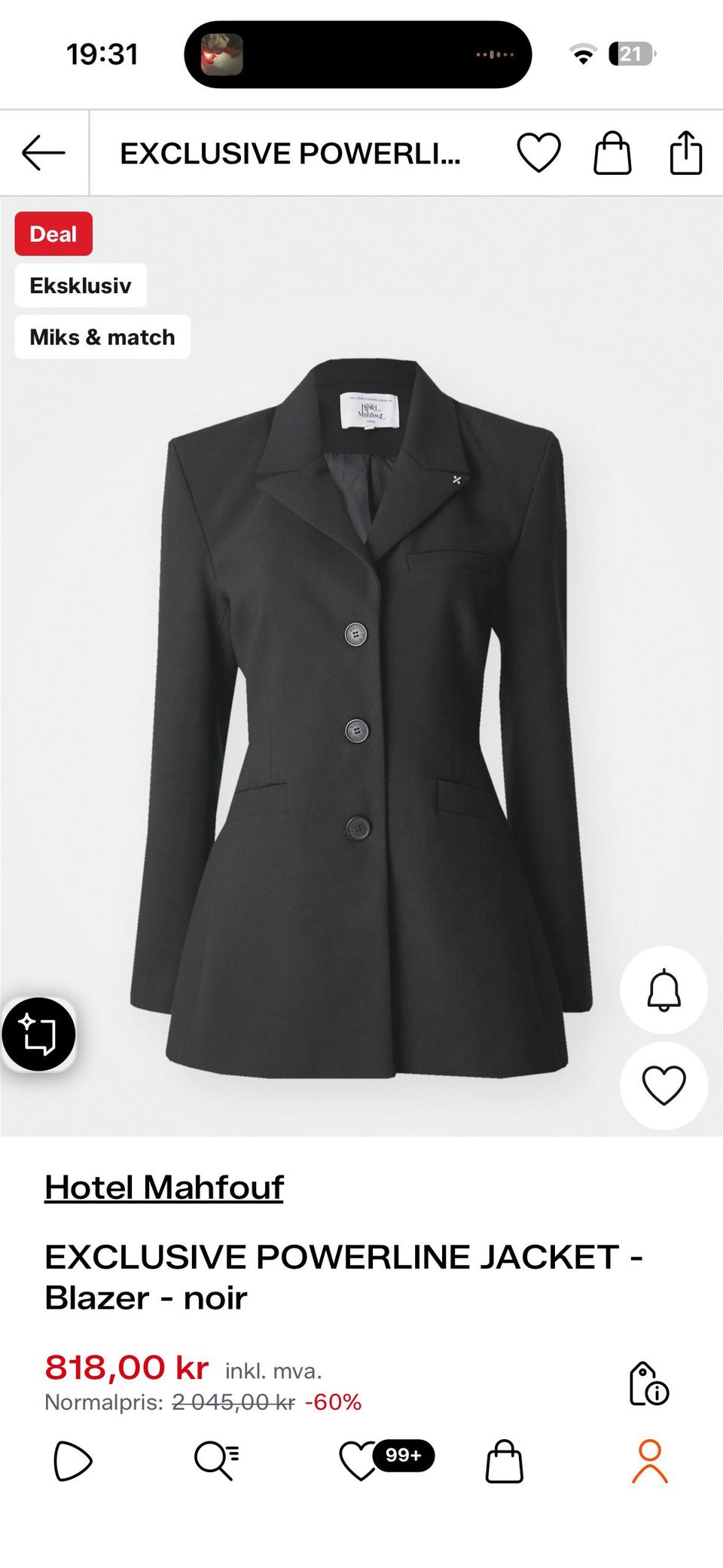
Task: Open the Hotel Mahfouf brand link
Action: pos(164,1187)
